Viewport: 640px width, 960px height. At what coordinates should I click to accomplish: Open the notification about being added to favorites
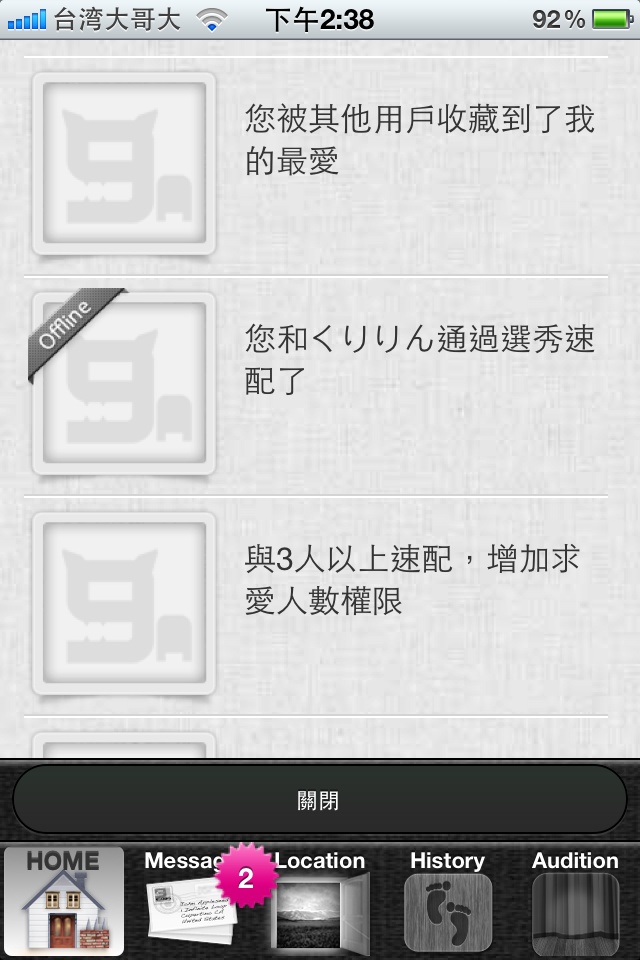[x=418, y=140]
